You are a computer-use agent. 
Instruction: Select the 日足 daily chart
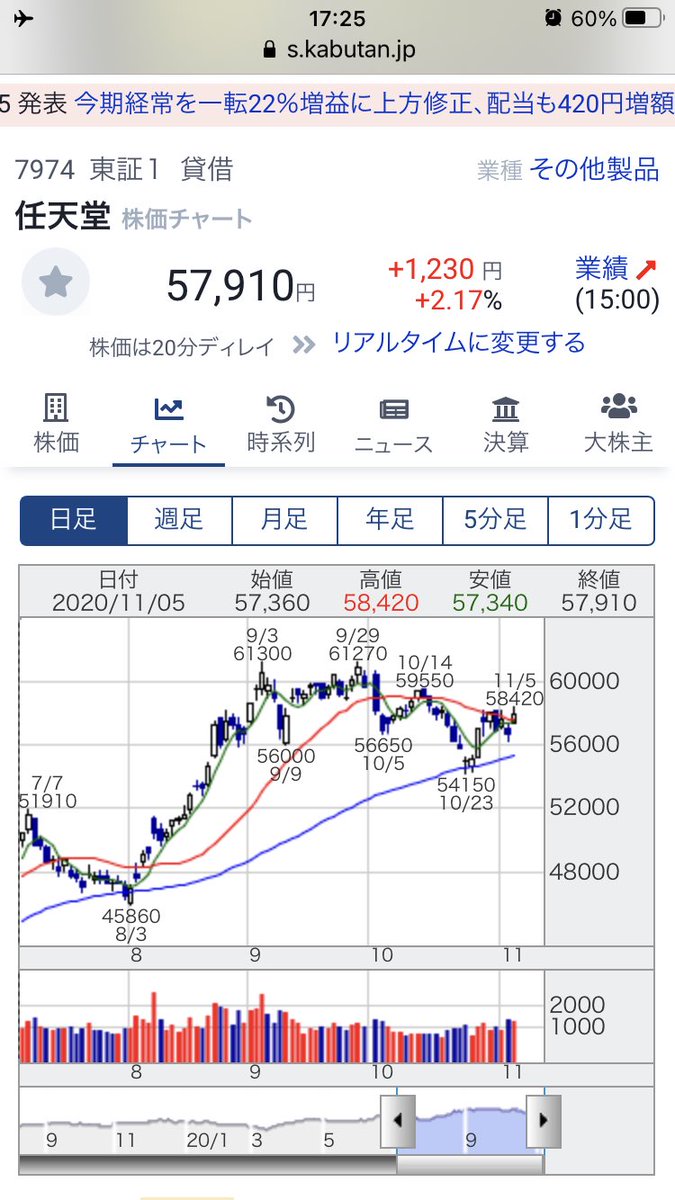[x=74, y=519]
